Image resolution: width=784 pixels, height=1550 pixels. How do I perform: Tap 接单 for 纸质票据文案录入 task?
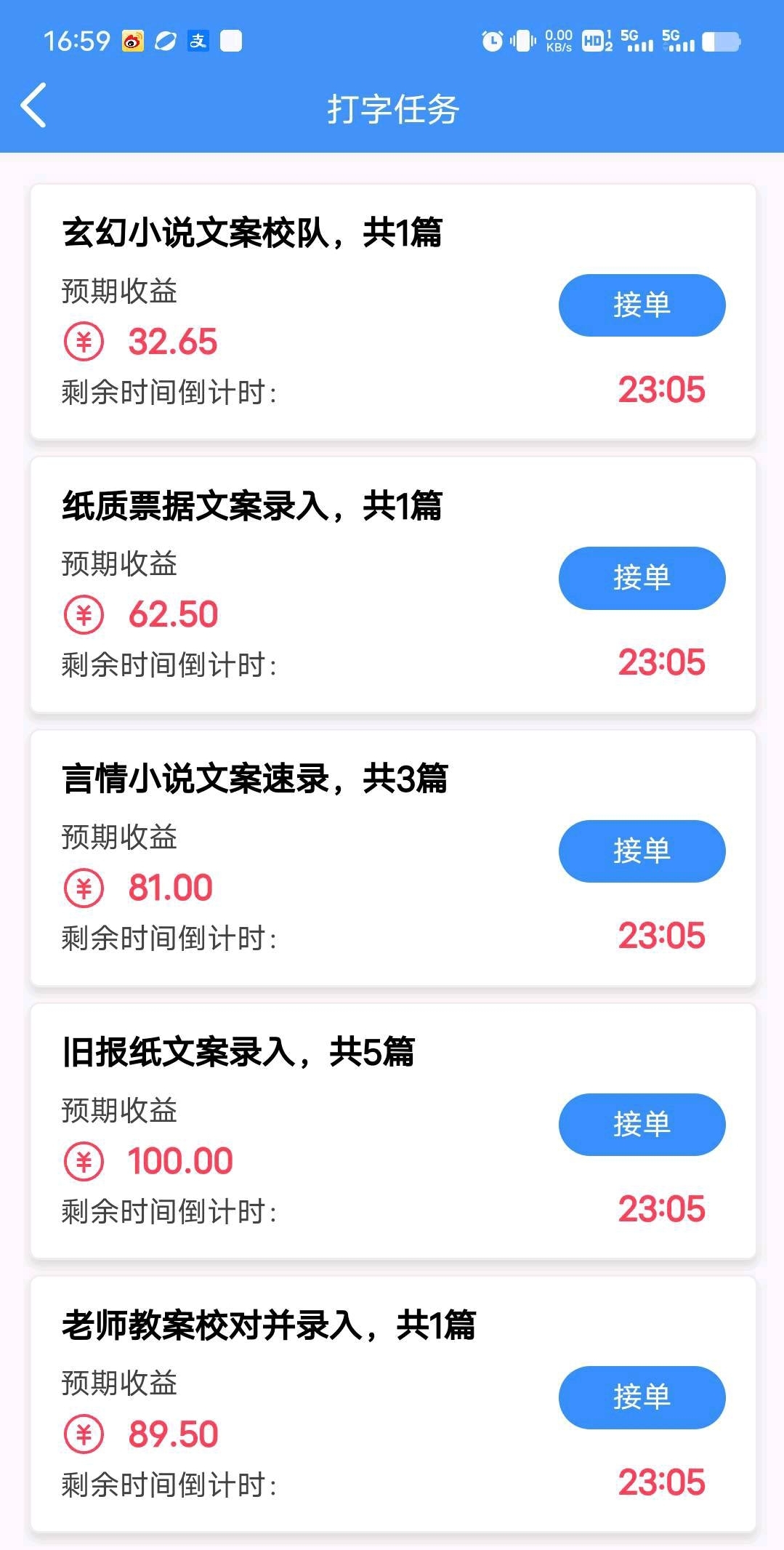(642, 578)
